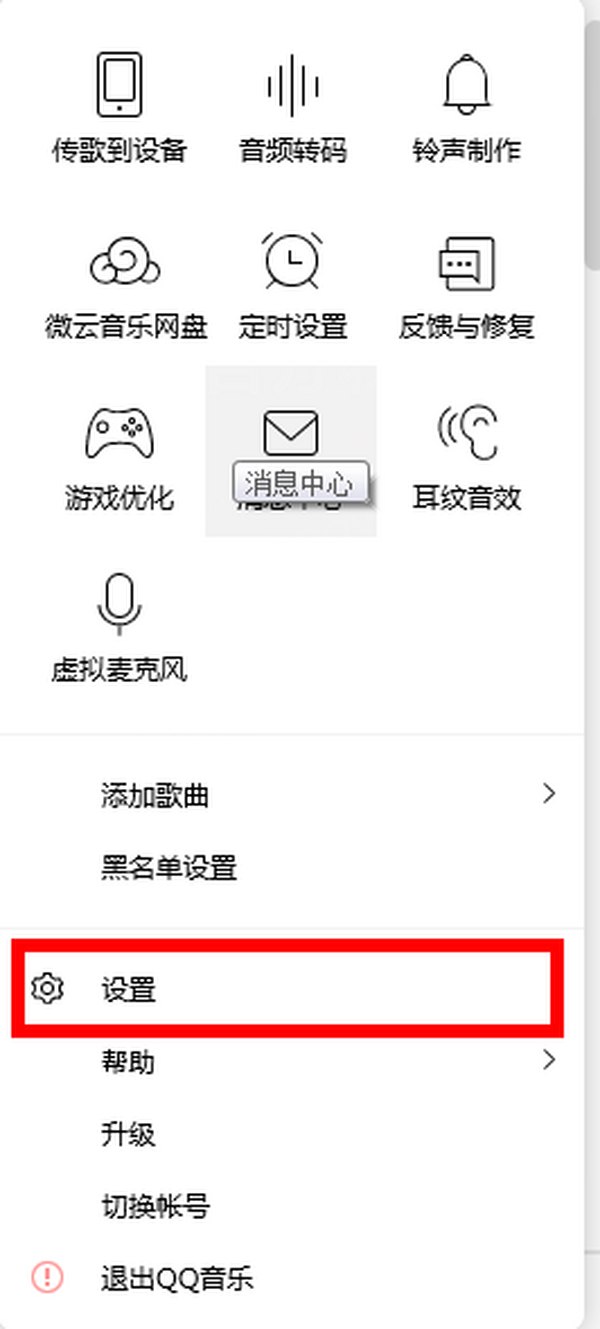Open 耳纹音效 sound effect
The height and width of the screenshot is (1329, 600).
pos(466,455)
